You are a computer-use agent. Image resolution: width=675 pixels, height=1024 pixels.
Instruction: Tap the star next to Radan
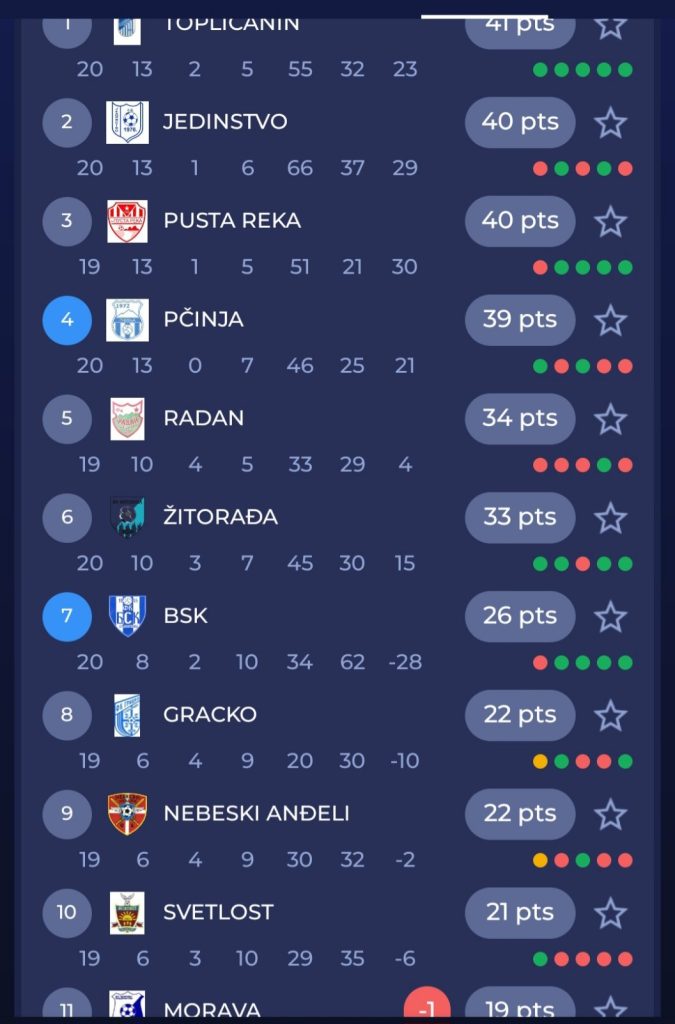pyautogui.click(x=610, y=418)
